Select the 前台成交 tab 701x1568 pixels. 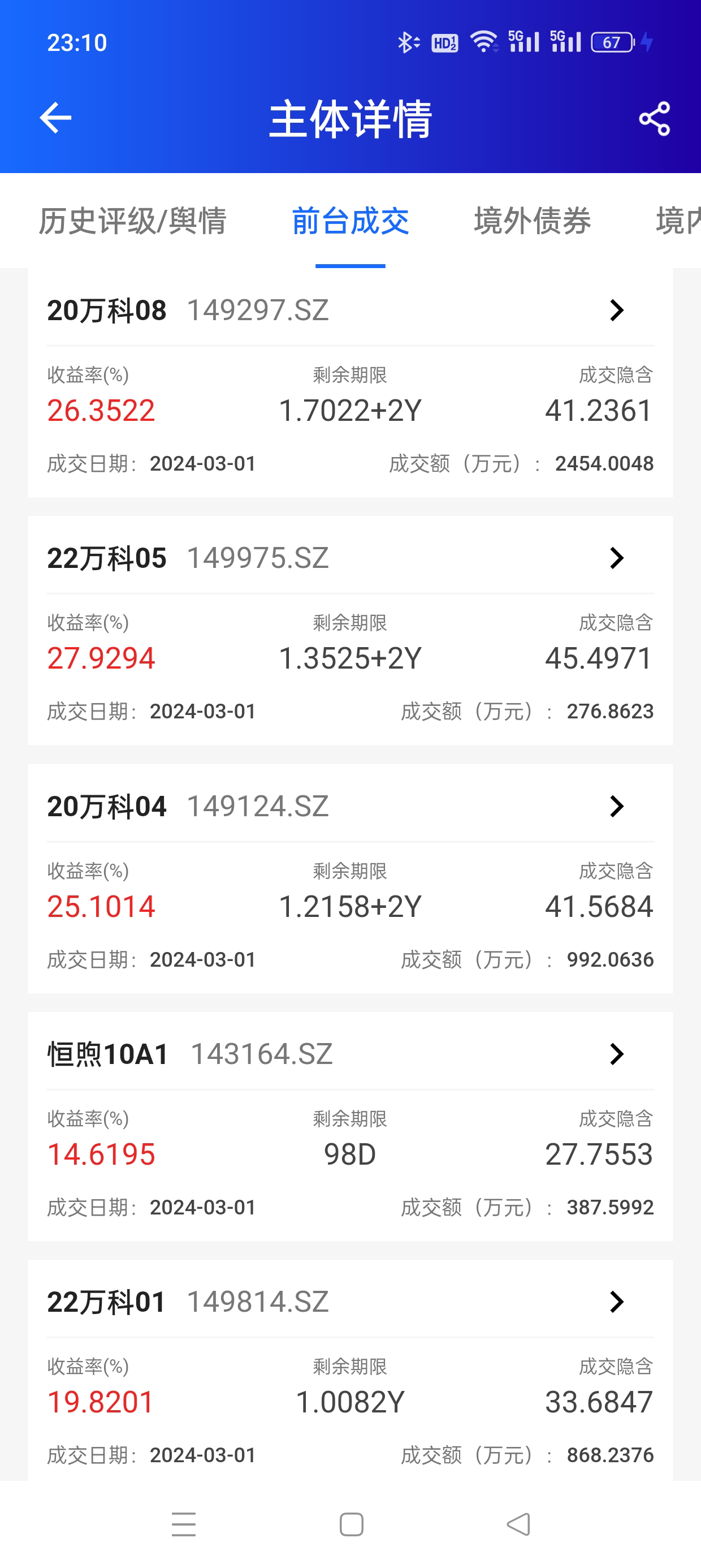350,221
